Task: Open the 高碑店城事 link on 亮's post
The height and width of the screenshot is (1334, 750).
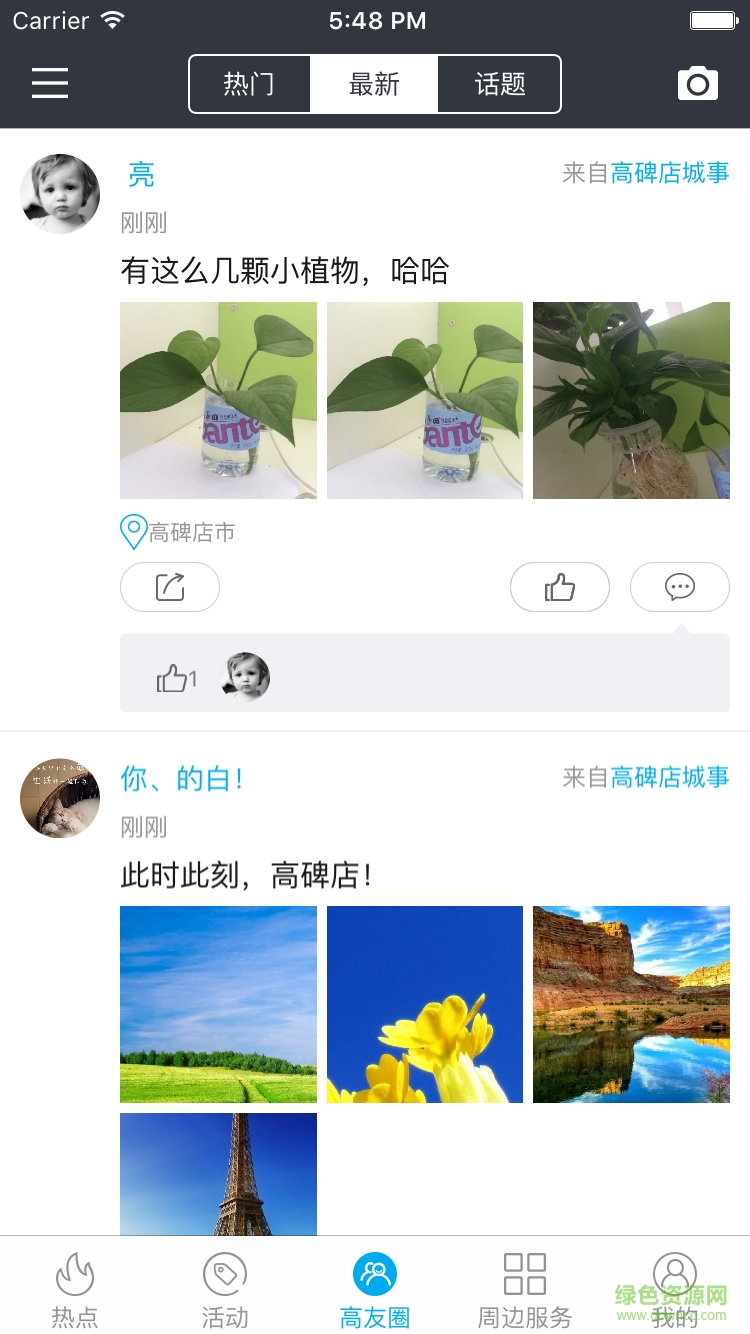Action: click(x=670, y=173)
